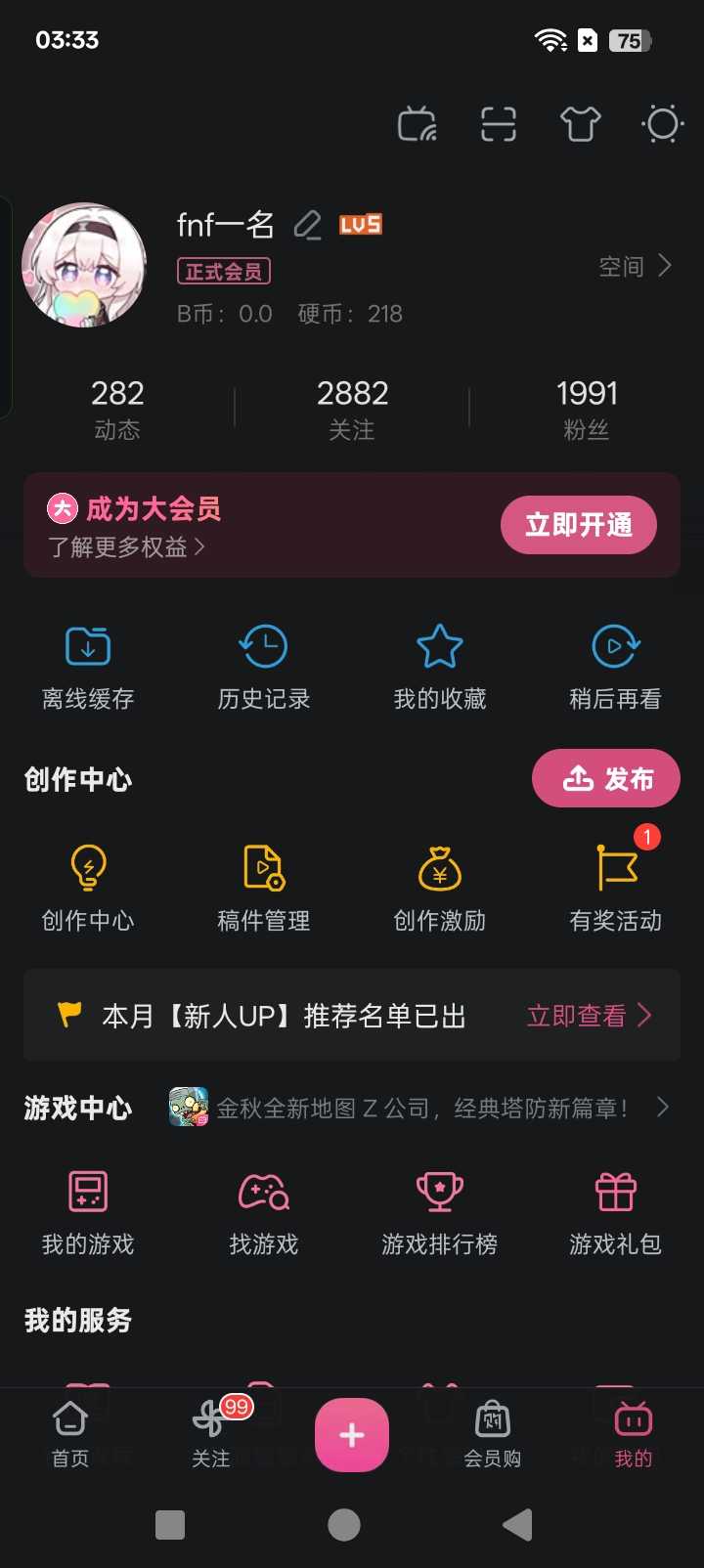Tap the pink plus create button
This screenshot has width=704, height=1568.
(x=352, y=1434)
